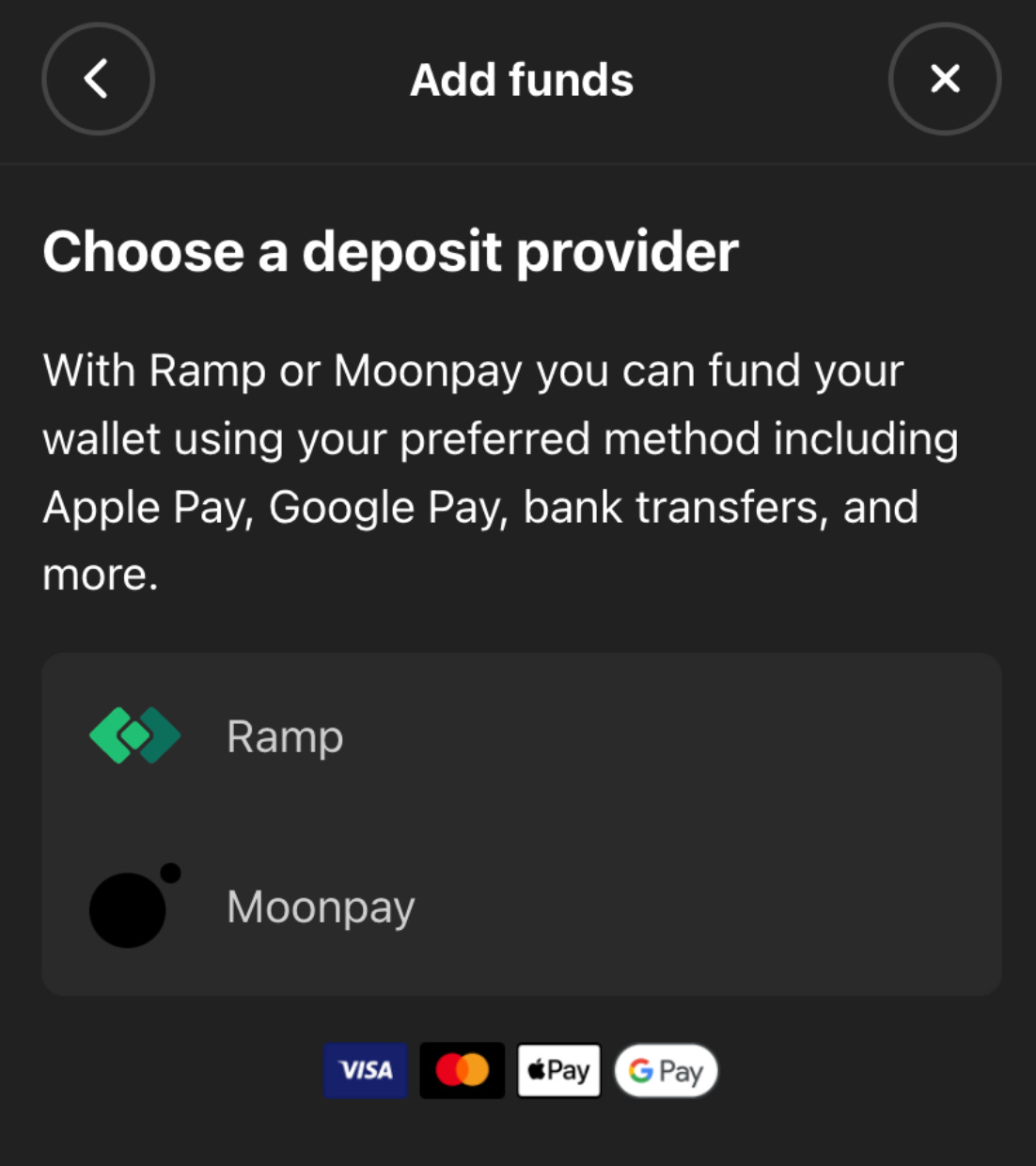Screen dimensions: 1036x1166
Task: Click the deposit provider description text
Action: pyautogui.click(x=500, y=471)
